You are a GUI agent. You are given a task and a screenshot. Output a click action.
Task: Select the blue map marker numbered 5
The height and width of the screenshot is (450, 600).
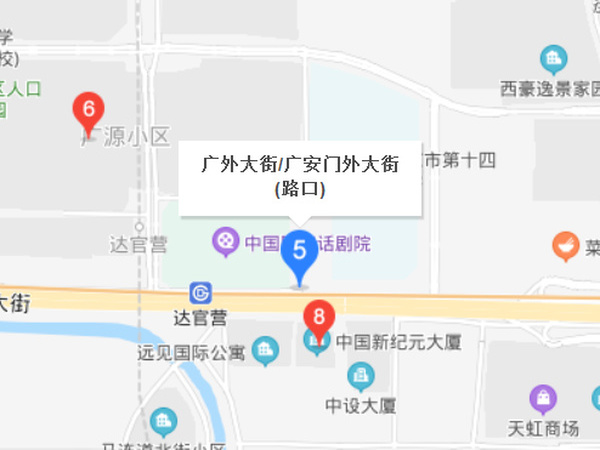[x=299, y=252]
